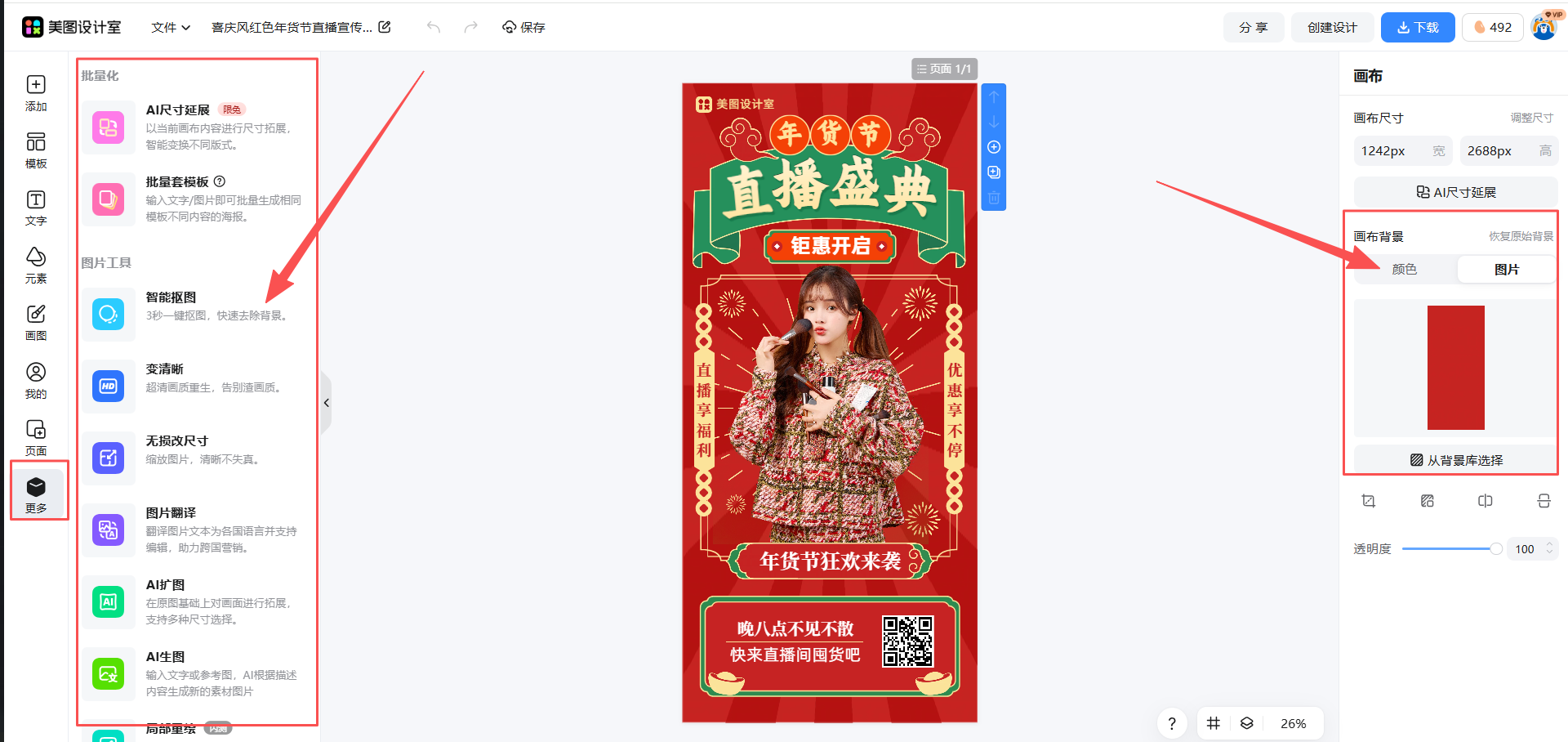Open the 文字 text panel
The height and width of the screenshot is (742, 1568).
point(36,208)
